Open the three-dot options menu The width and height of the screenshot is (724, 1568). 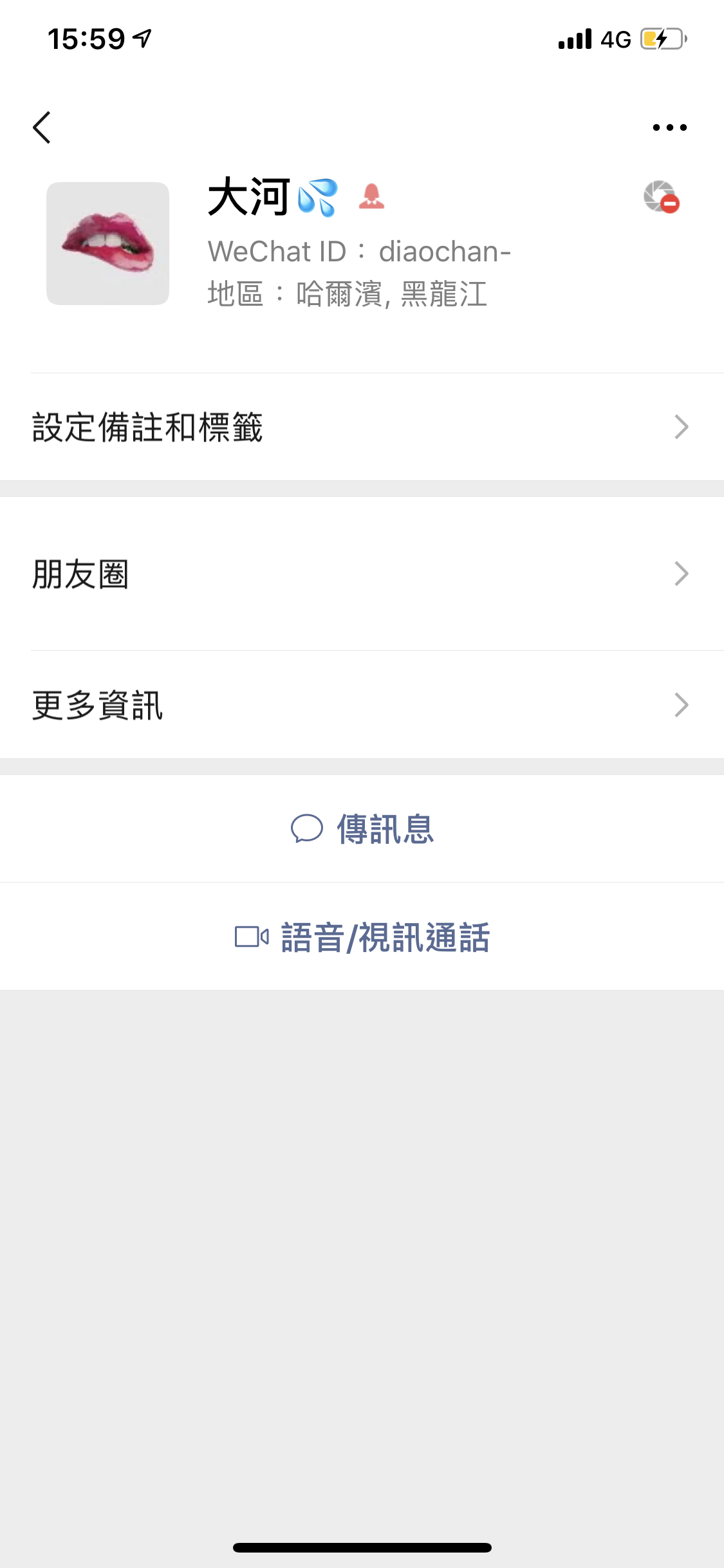pos(668,127)
